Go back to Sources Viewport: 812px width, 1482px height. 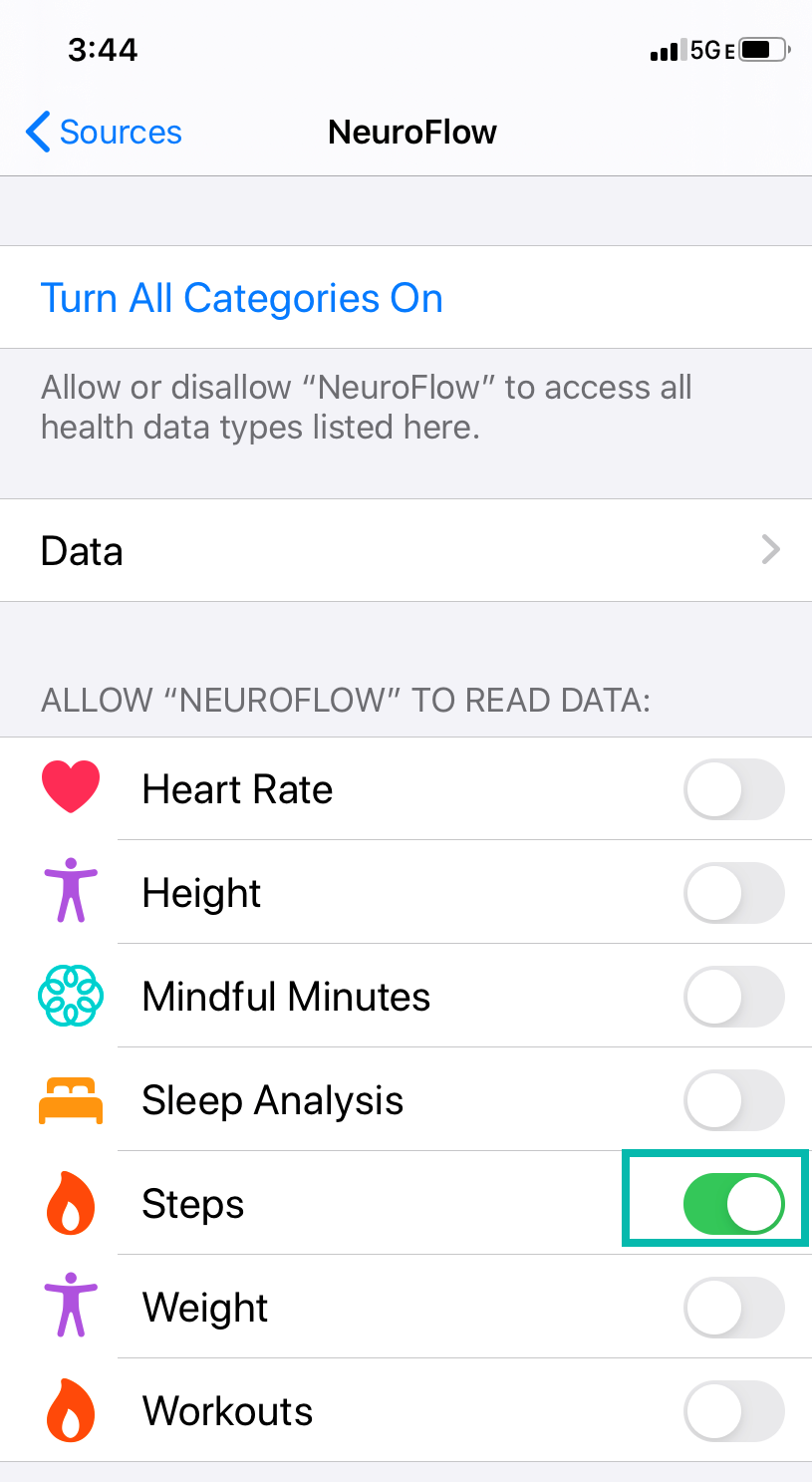pyautogui.click(x=104, y=132)
